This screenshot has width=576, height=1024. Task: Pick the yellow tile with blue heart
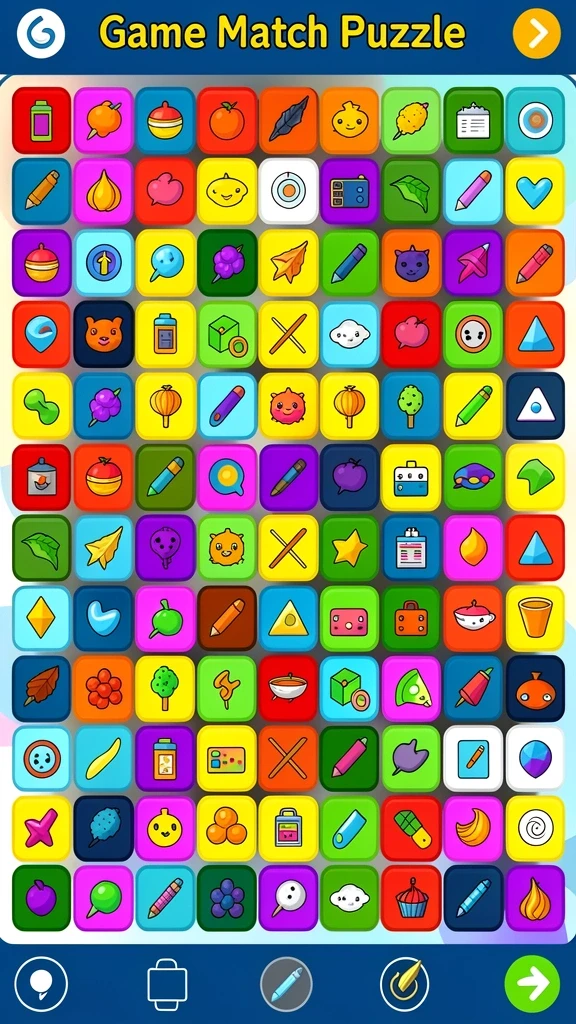[535, 191]
